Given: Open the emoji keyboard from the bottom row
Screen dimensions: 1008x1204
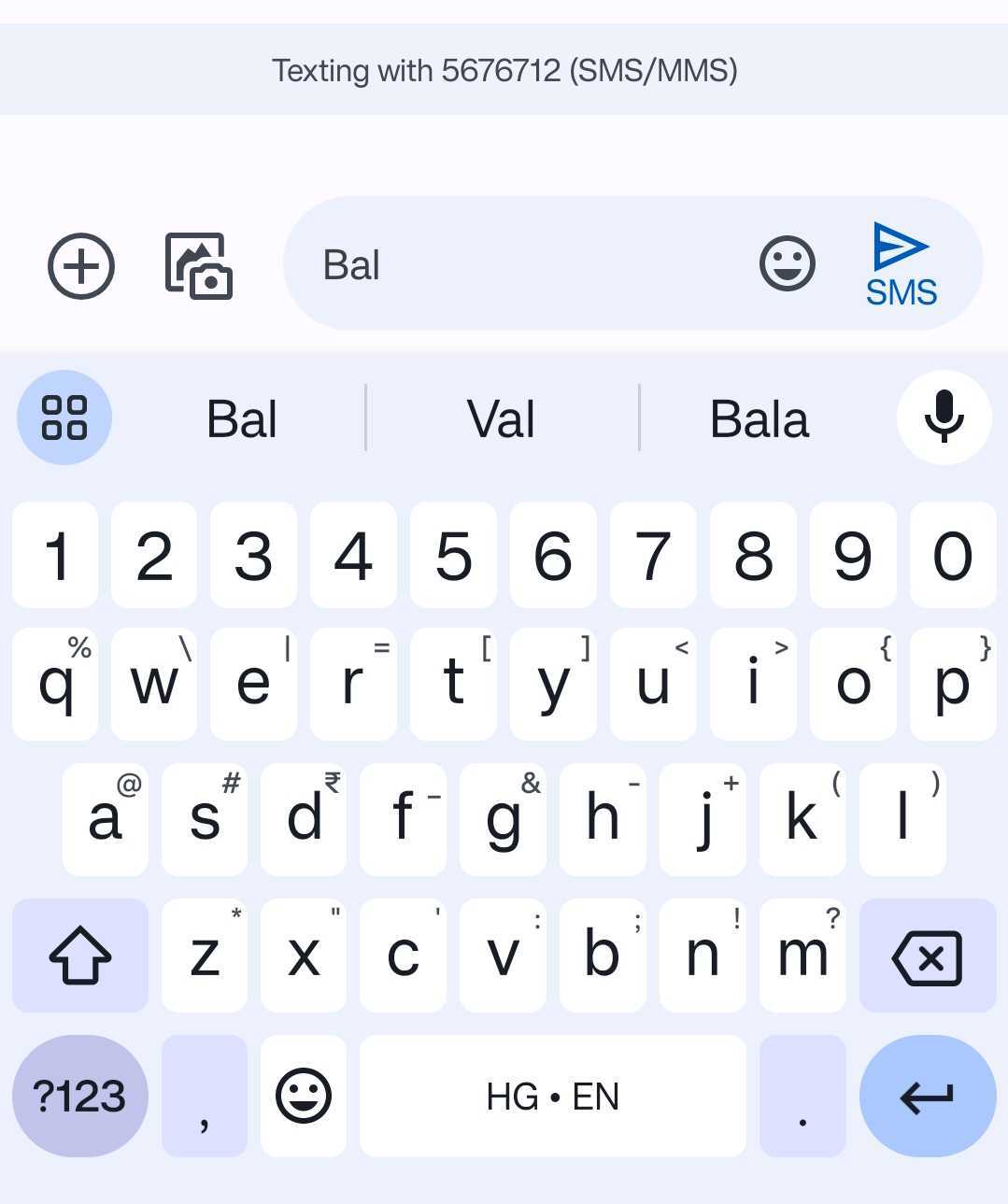Looking at the screenshot, I should 302,1097.
